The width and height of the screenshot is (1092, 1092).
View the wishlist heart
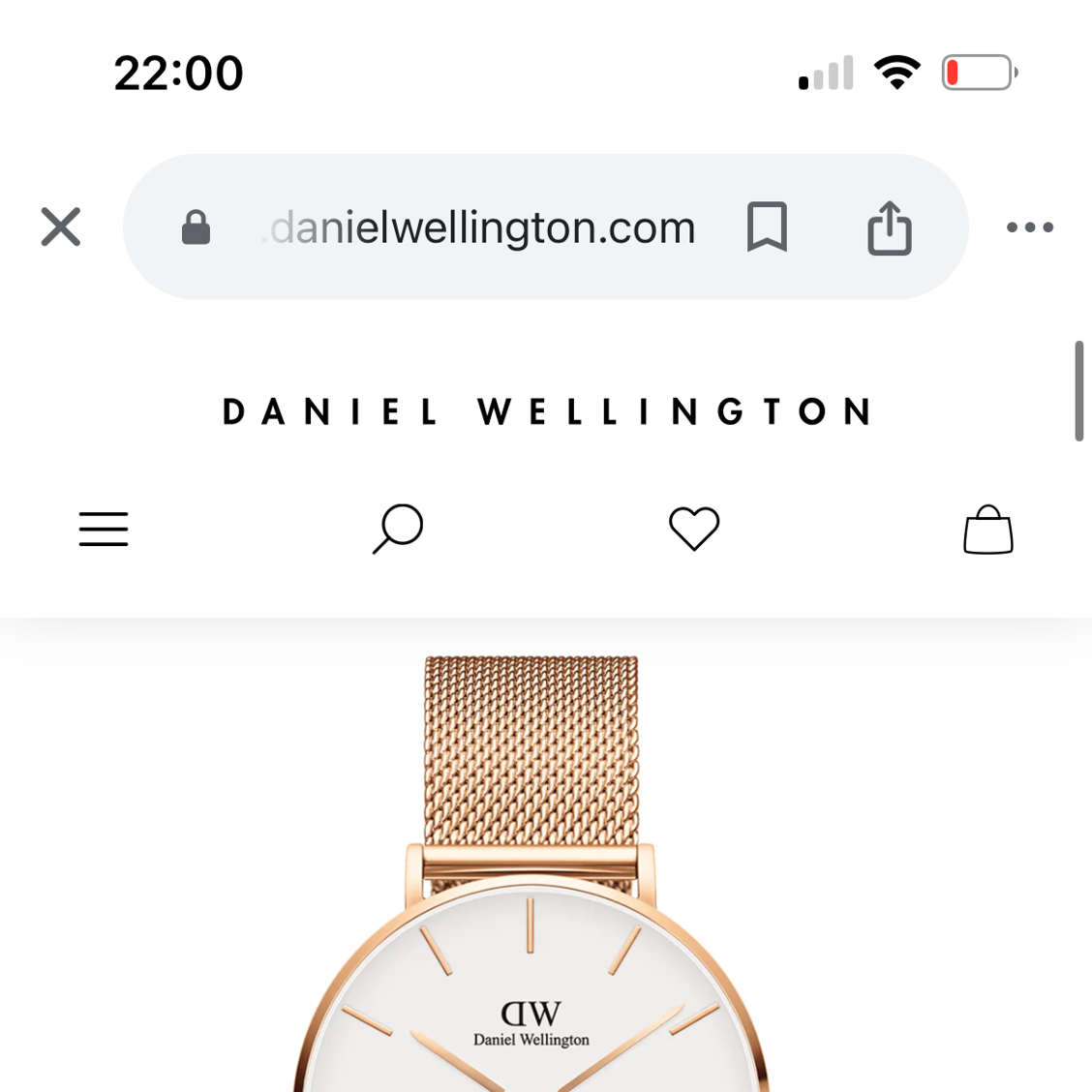coord(694,529)
